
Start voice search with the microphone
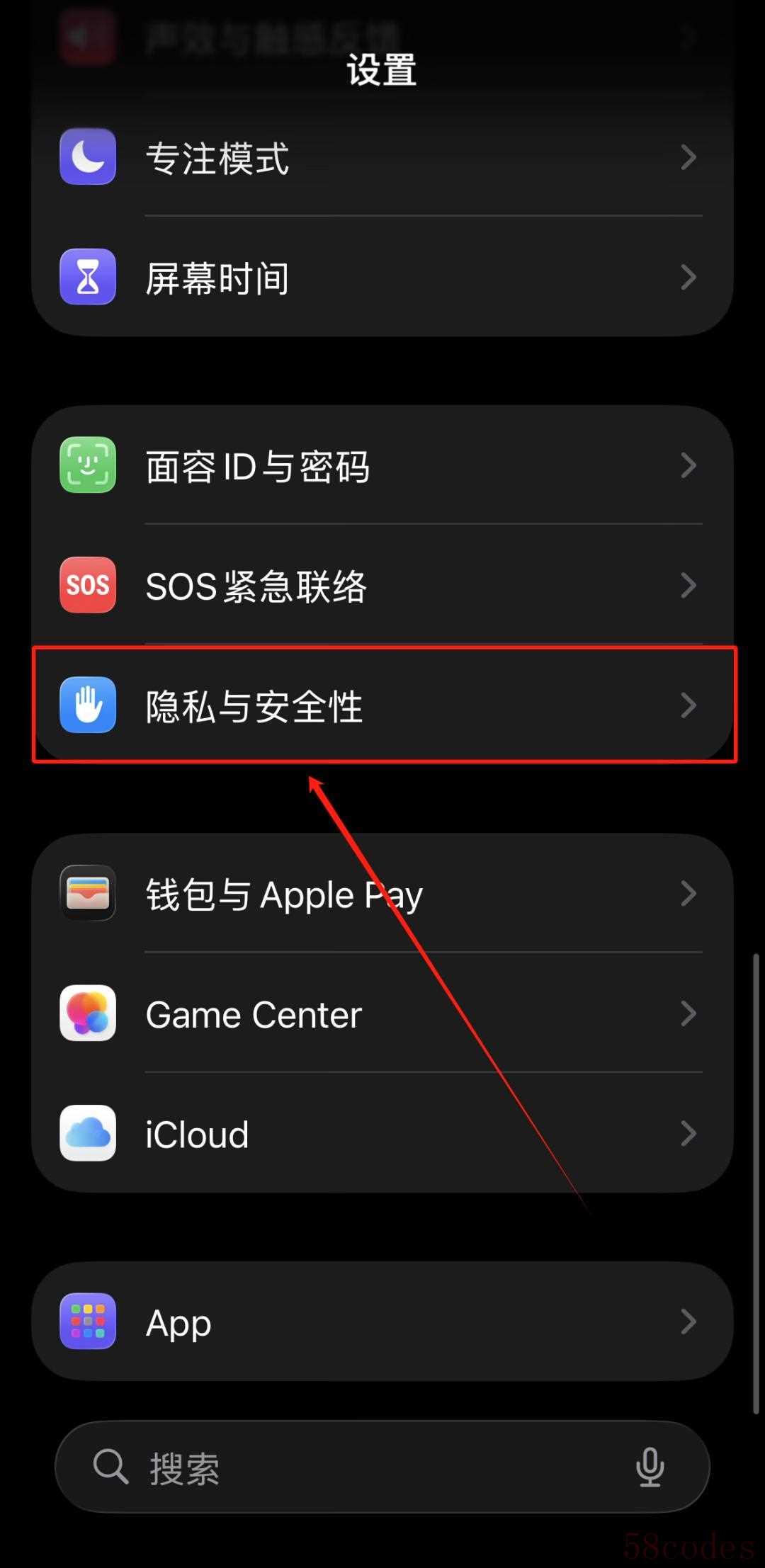(650, 1466)
